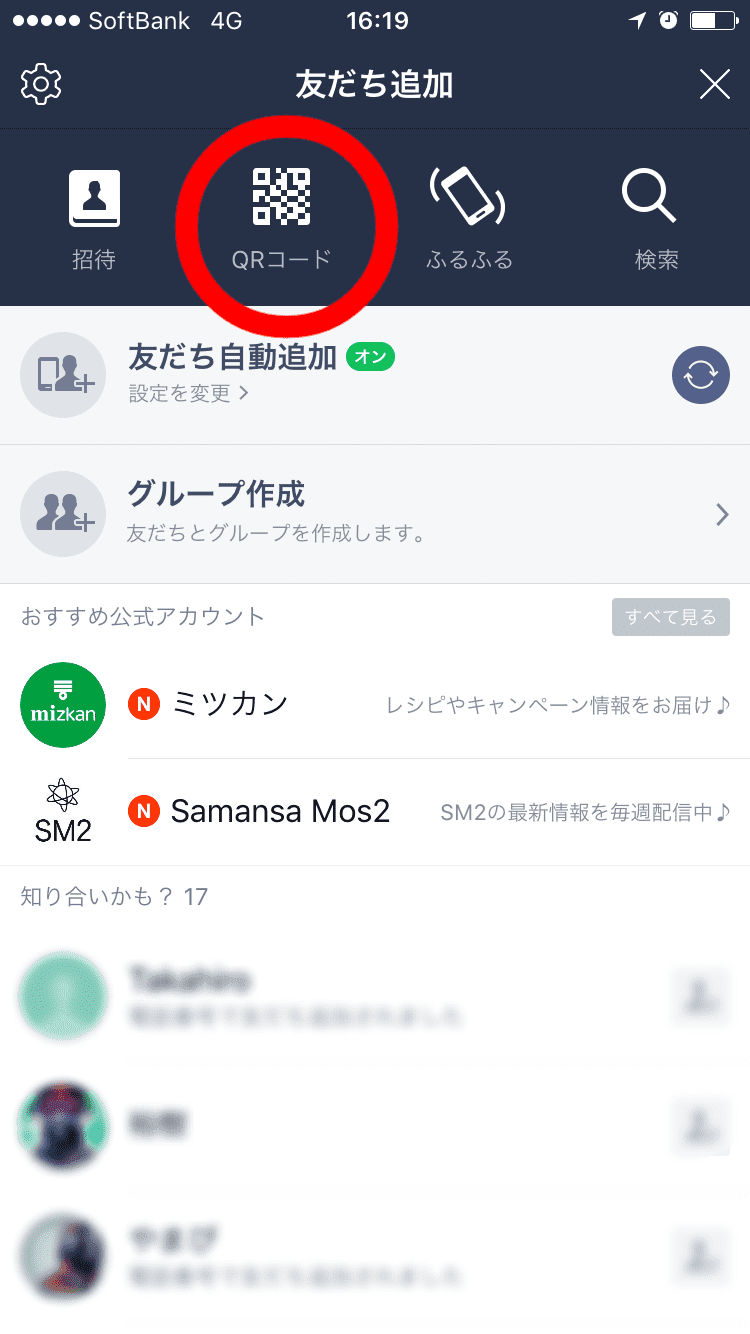Refresh friends with the sync button

(x=700, y=375)
